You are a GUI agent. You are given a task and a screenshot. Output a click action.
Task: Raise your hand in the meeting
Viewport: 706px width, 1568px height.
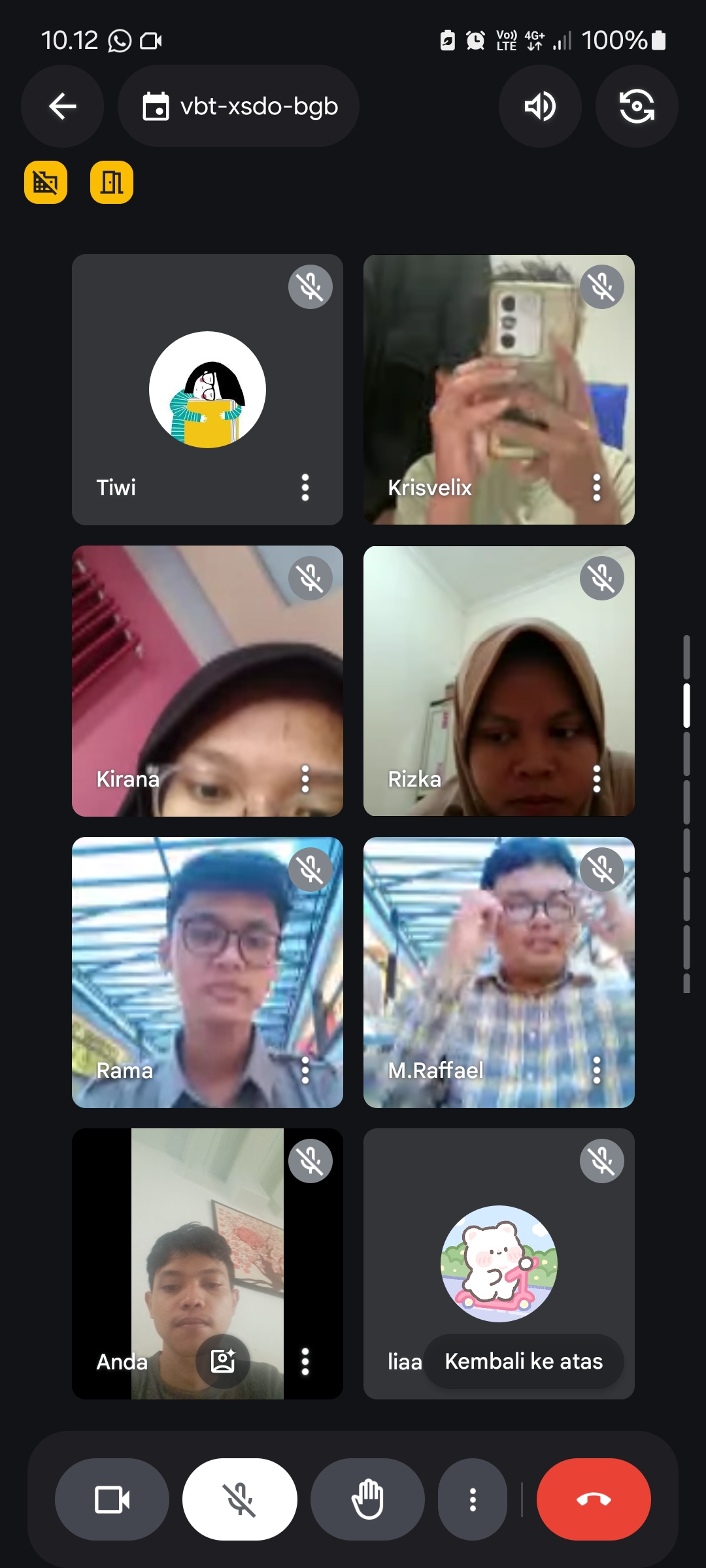[367, 1499]
